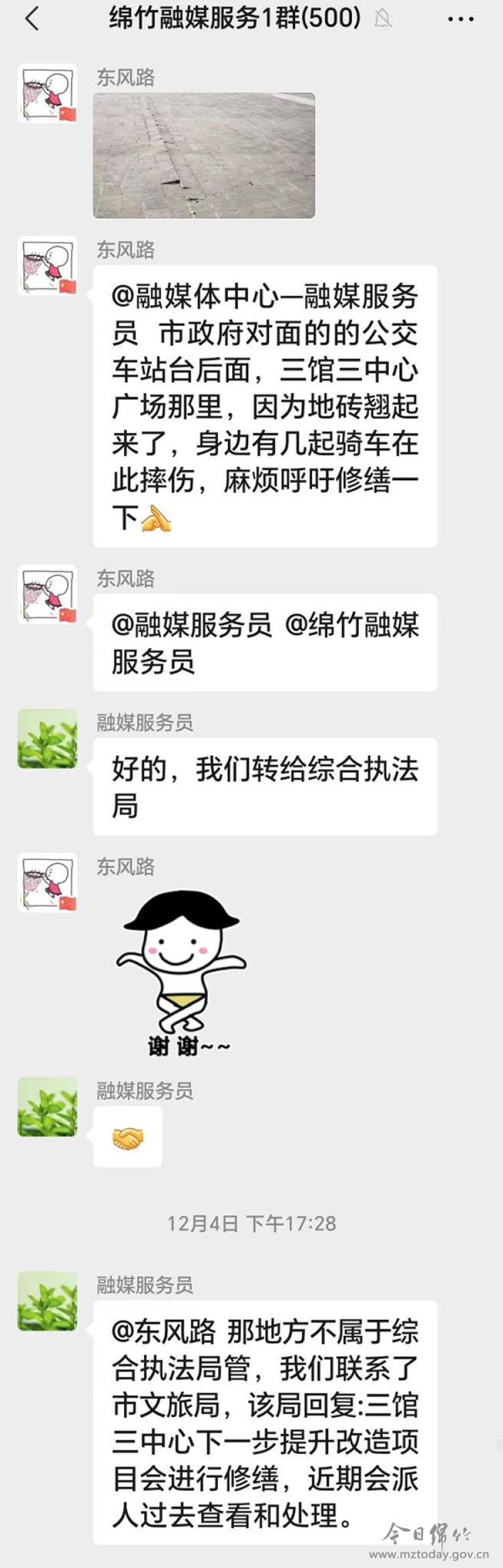Open the cracked pavement photo
503x1568 pixels.
tap(204, 156)
